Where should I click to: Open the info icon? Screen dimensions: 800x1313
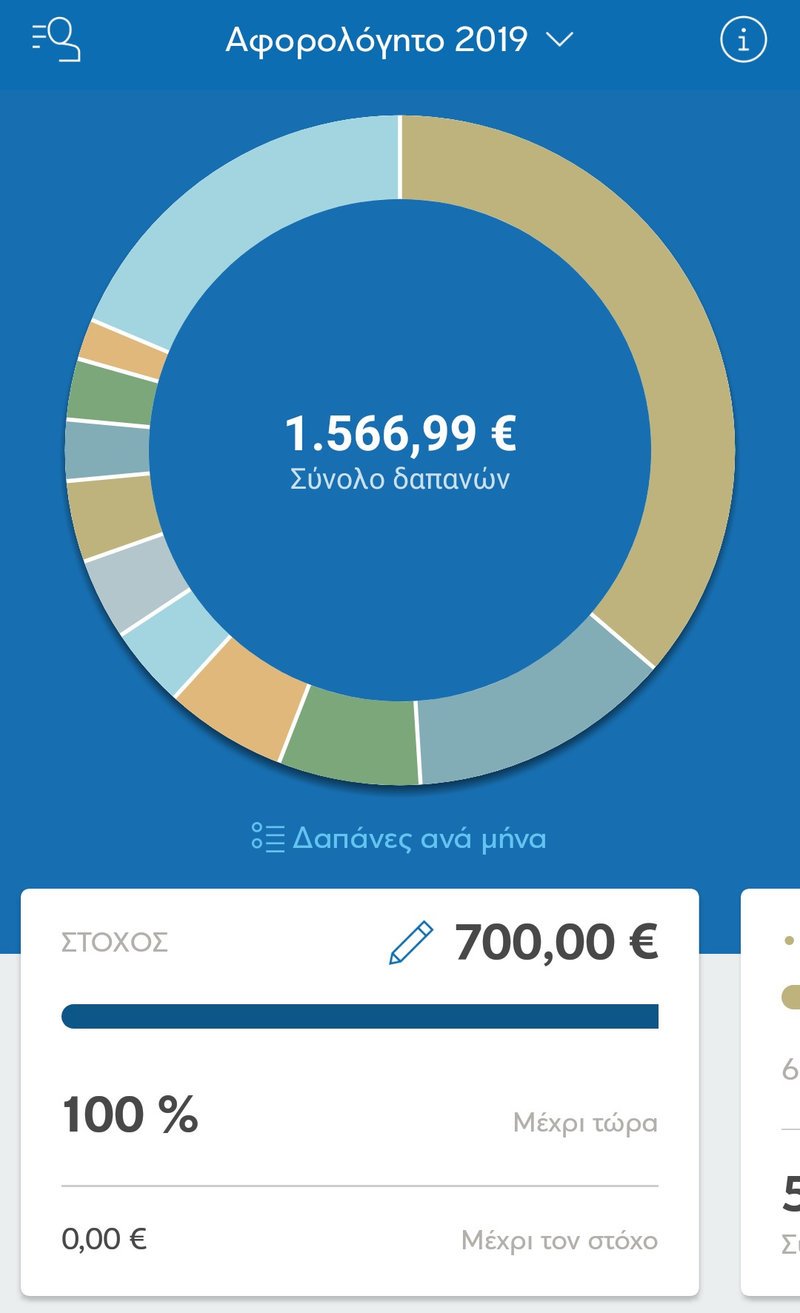743,41
